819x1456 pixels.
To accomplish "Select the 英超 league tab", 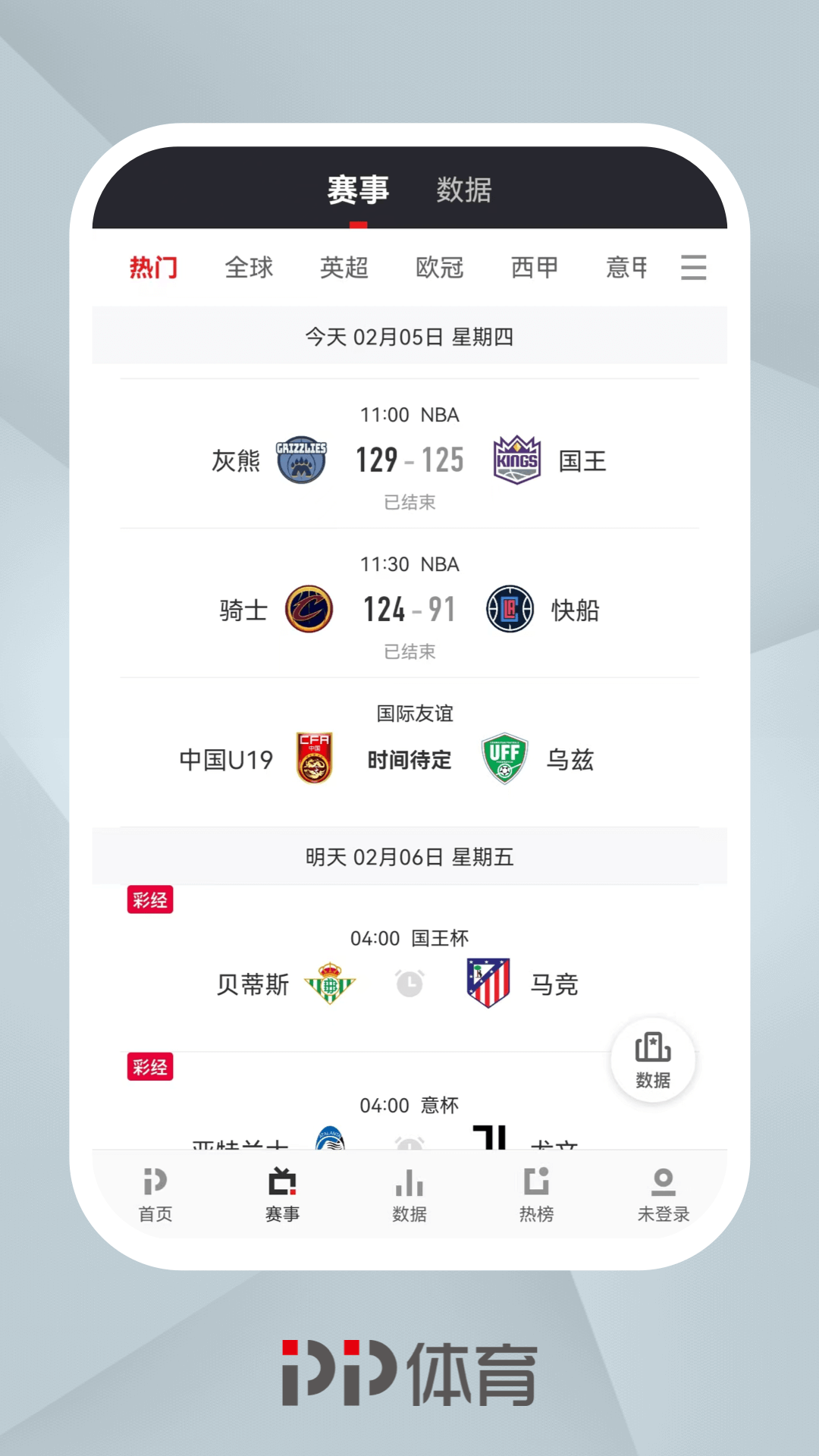I will pos(345,268).
